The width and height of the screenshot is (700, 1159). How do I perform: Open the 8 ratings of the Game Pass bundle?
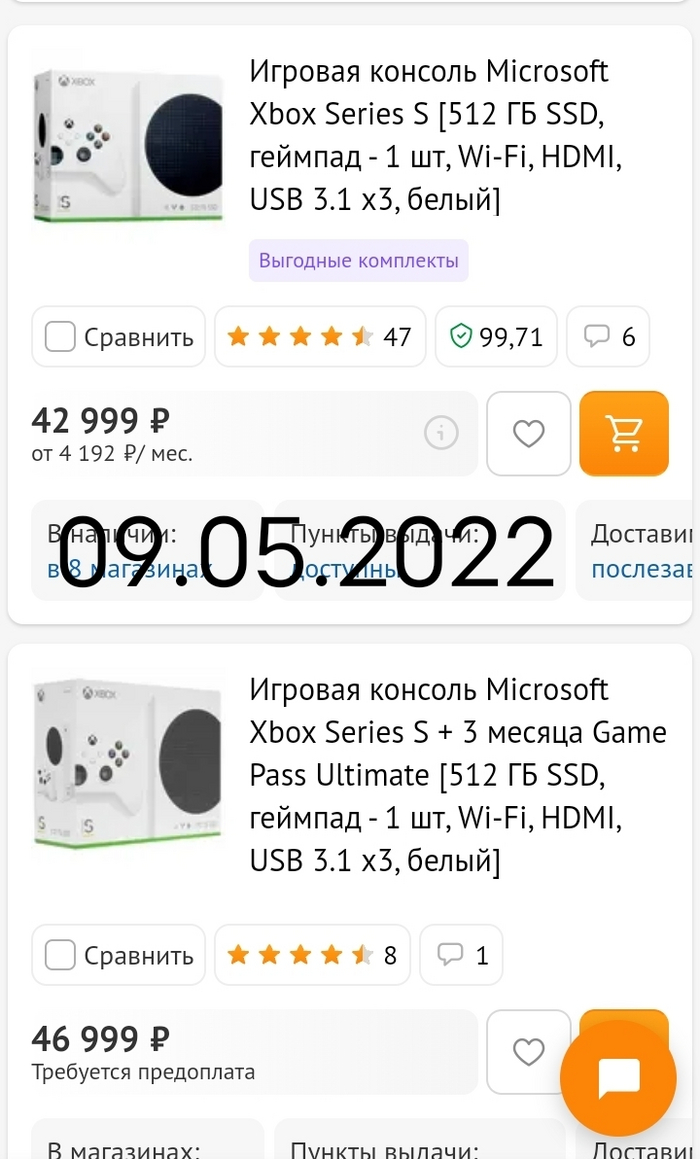tap(312, 955)
